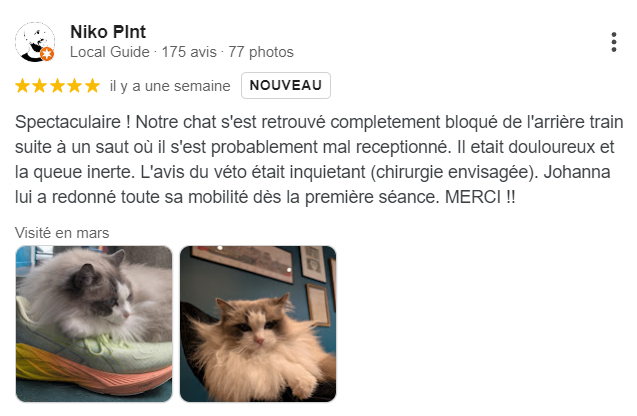
Task: View the photo of the cat on sneakers
Action: click(94, 324)
